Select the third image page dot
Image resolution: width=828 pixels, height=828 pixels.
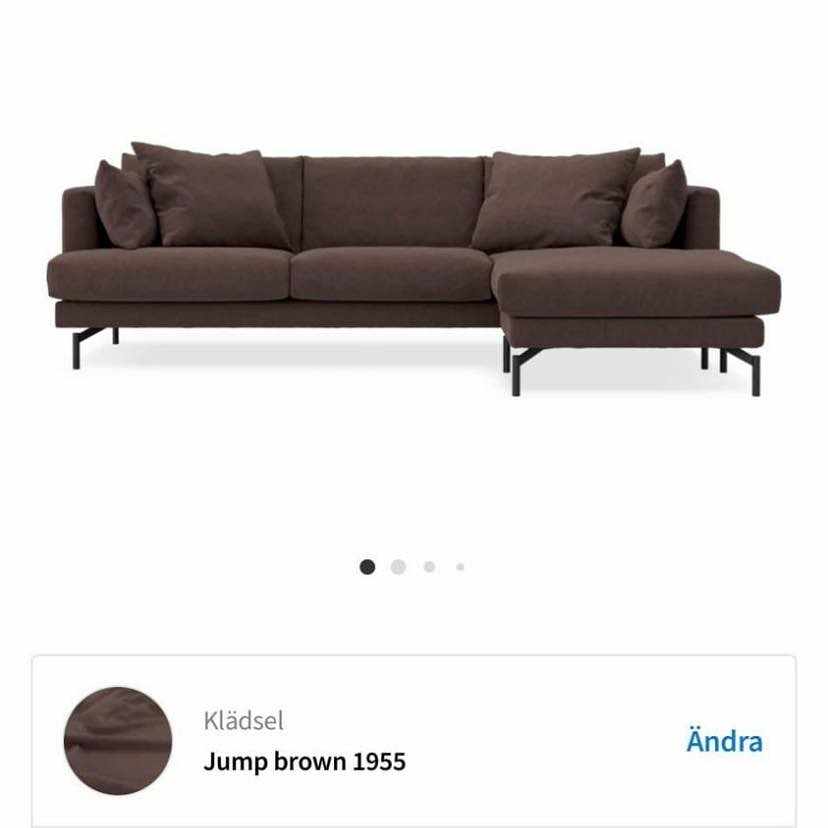click(x=429, y=567)
